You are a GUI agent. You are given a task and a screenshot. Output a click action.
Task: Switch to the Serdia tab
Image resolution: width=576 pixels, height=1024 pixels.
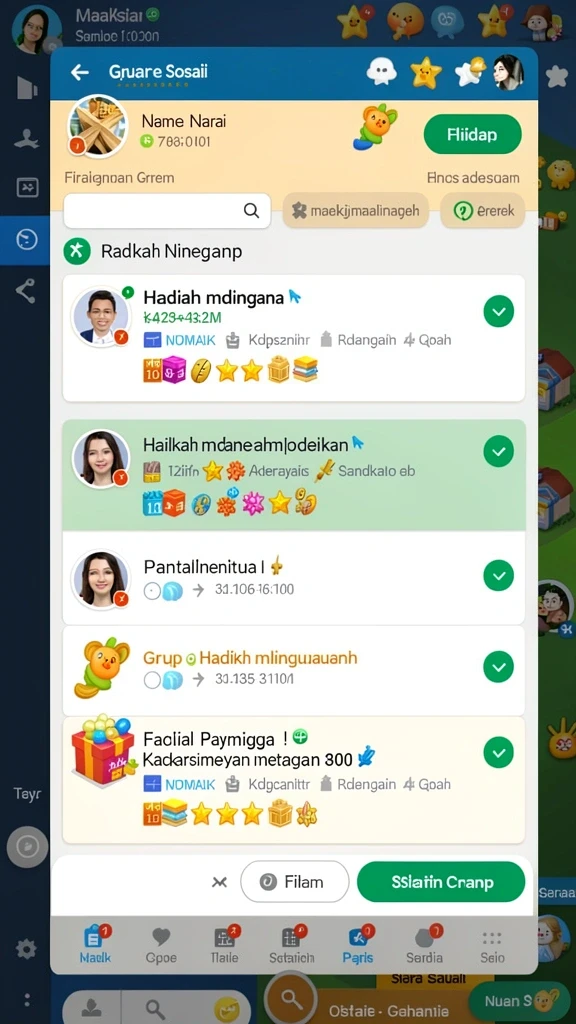[x=424, y=944]
